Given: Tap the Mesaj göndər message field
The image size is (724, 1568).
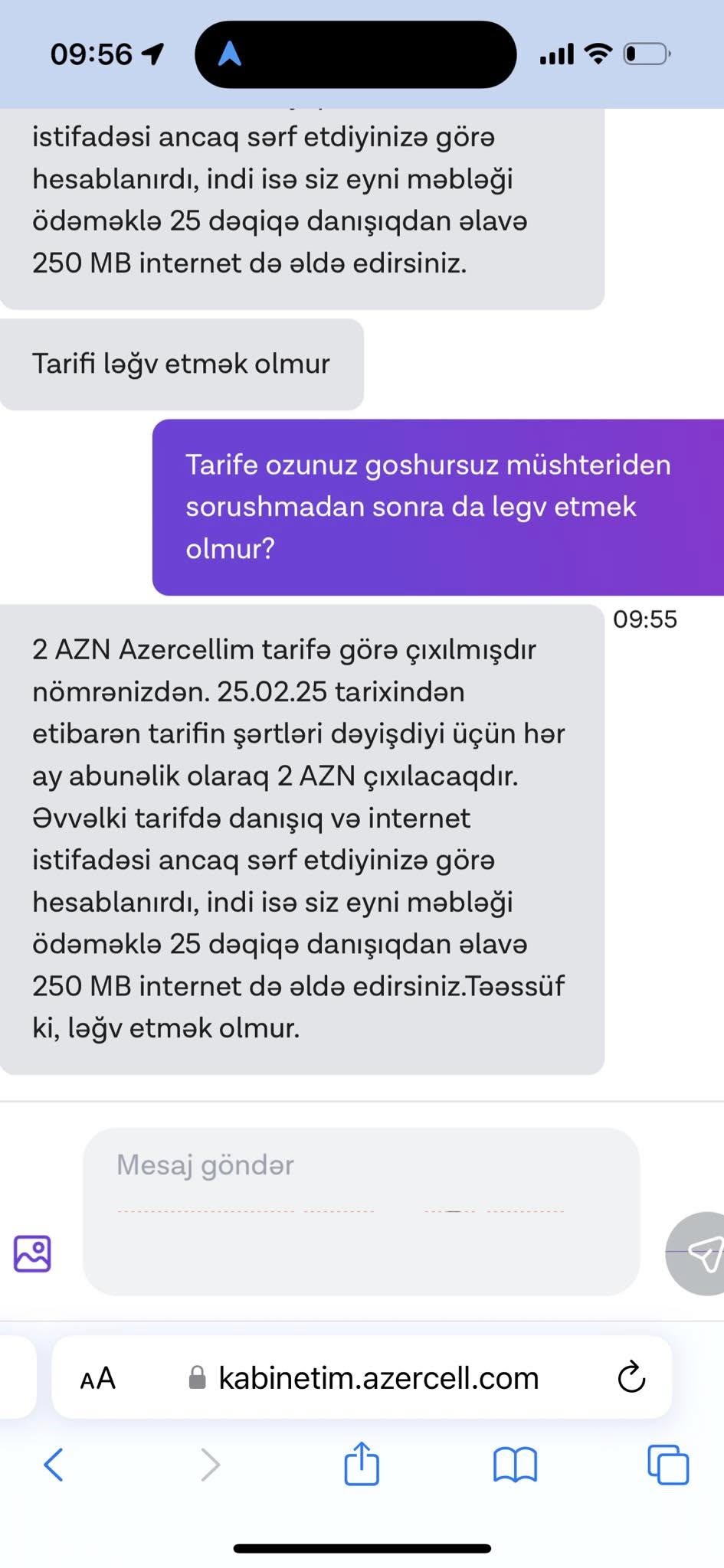Looking at the screenshot, I should coord(361,1211).
